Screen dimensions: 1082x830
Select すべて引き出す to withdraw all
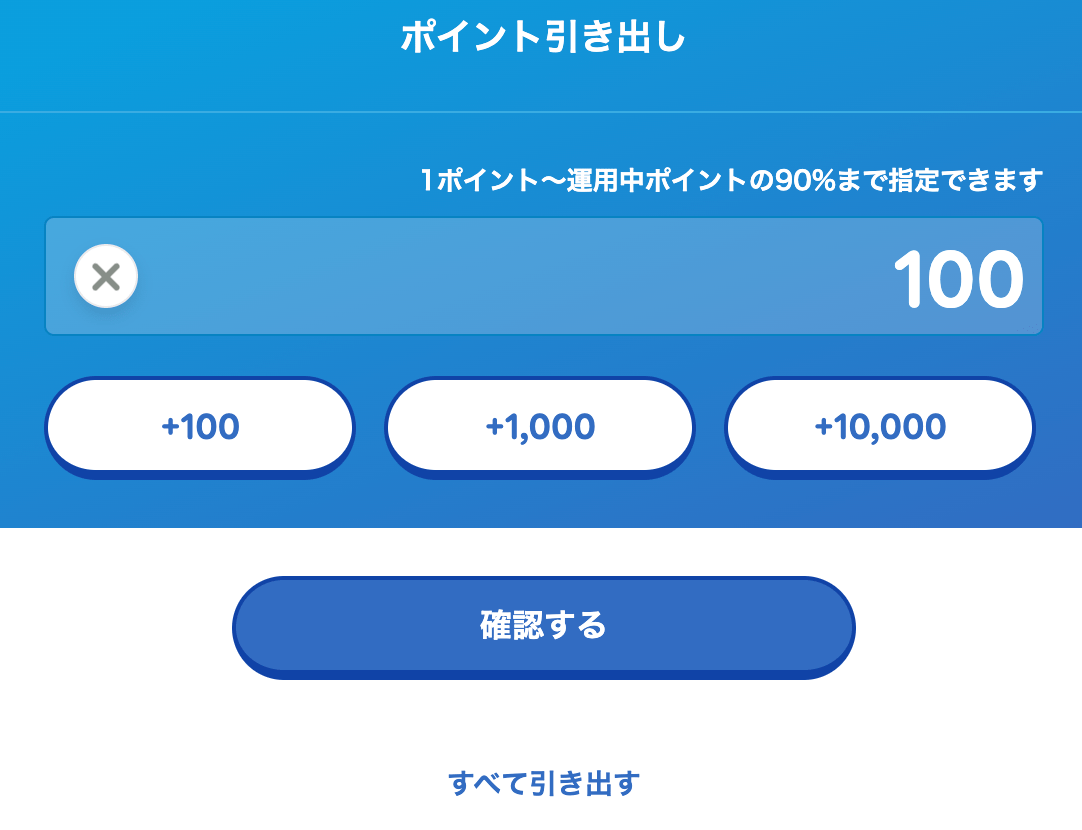pyautogui.click(x=543, y=783)
